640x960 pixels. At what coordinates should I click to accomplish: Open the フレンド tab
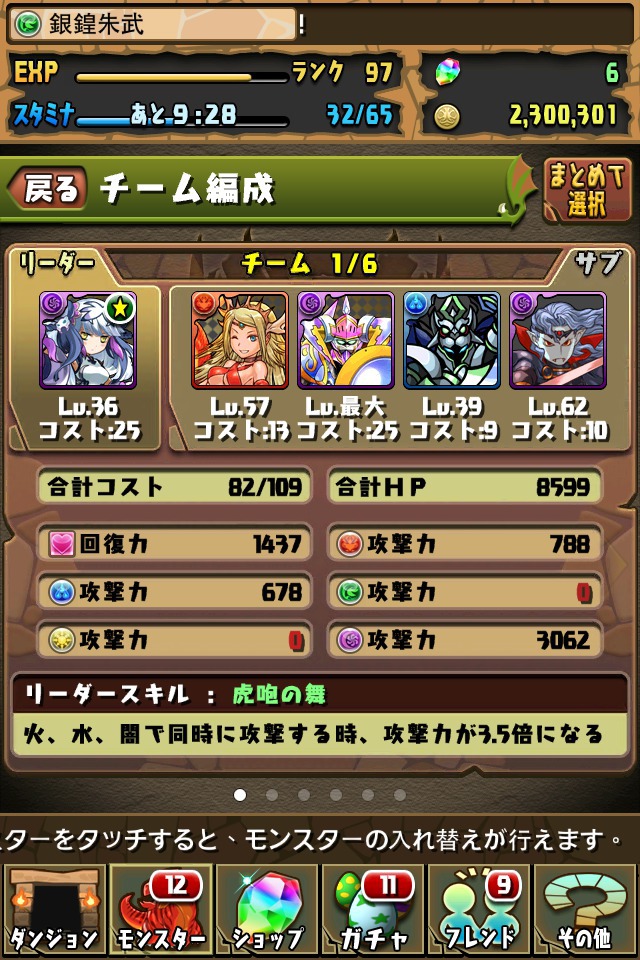pos(479,910)
